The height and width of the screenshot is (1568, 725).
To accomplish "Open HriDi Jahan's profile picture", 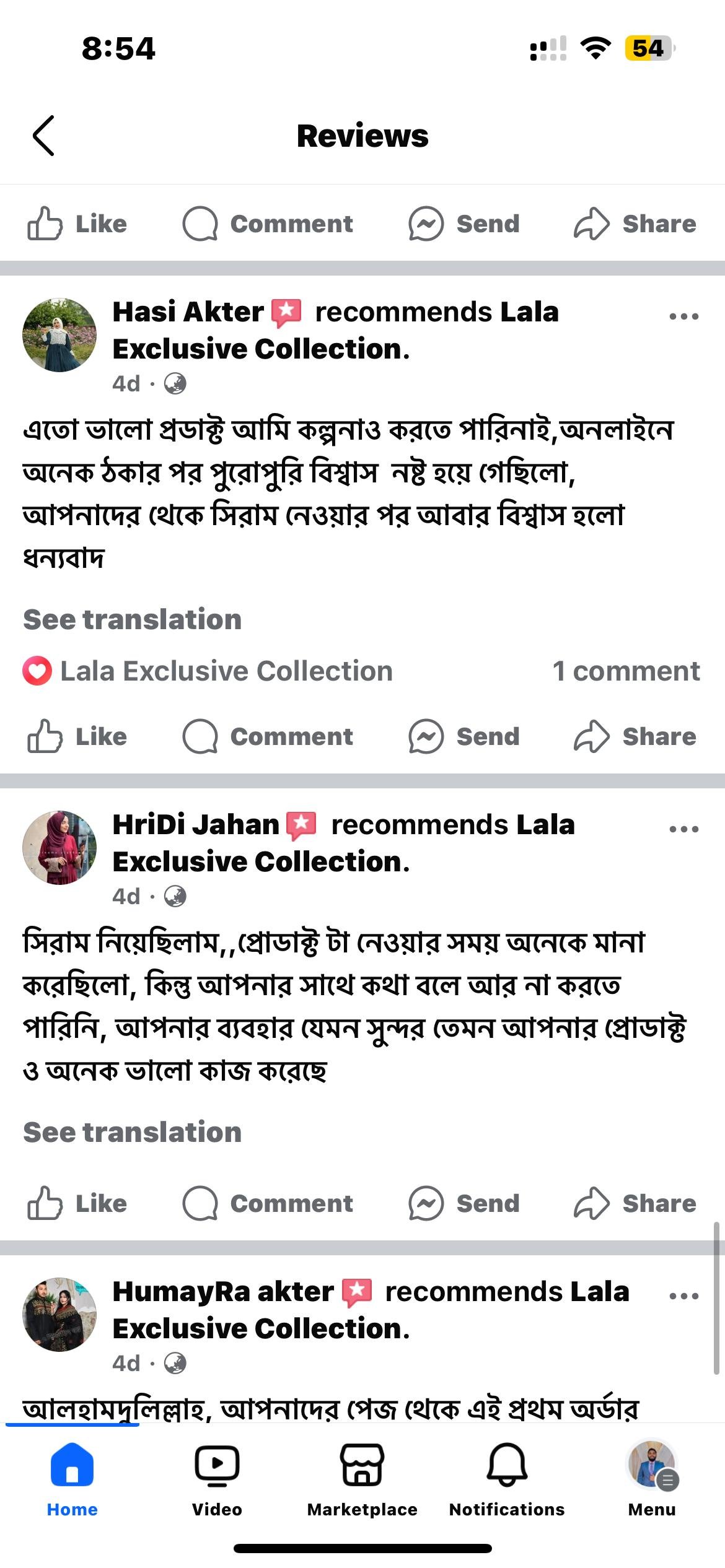I will pyautogui.click(x=59, y=848).
